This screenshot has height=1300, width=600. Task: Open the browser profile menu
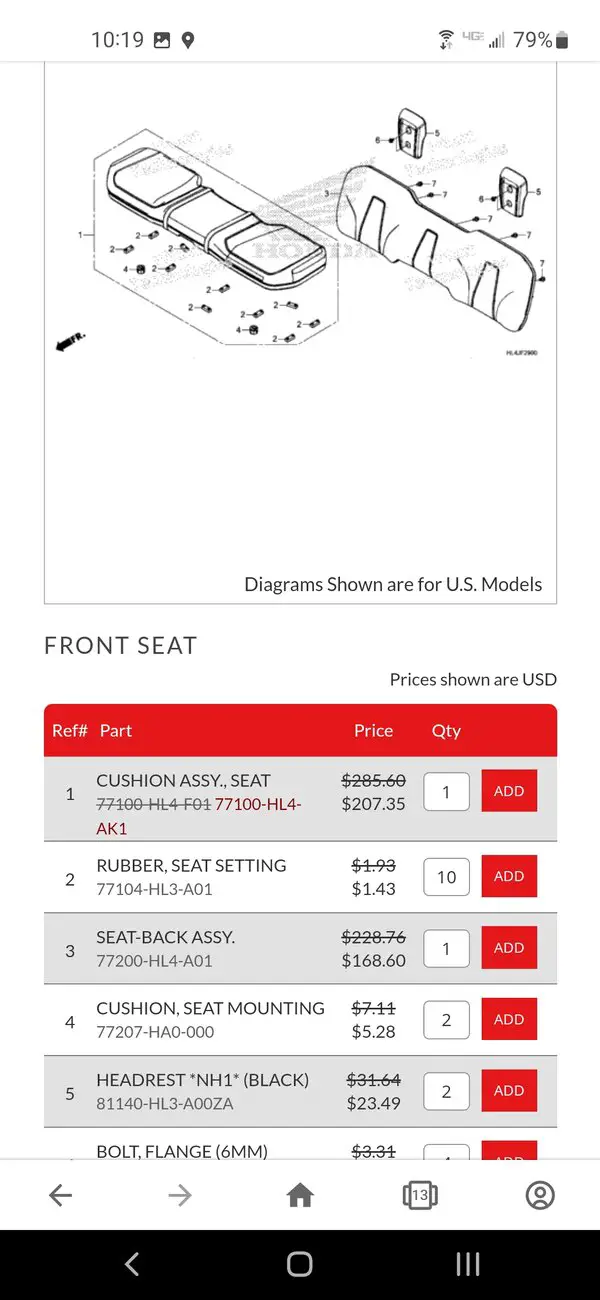[540, 1195]
